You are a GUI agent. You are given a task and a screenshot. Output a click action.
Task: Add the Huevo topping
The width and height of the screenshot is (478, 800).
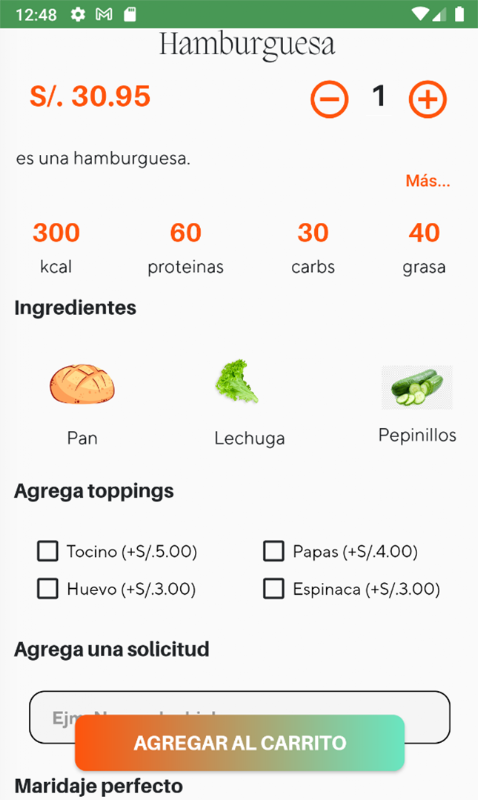coord(47,589)
